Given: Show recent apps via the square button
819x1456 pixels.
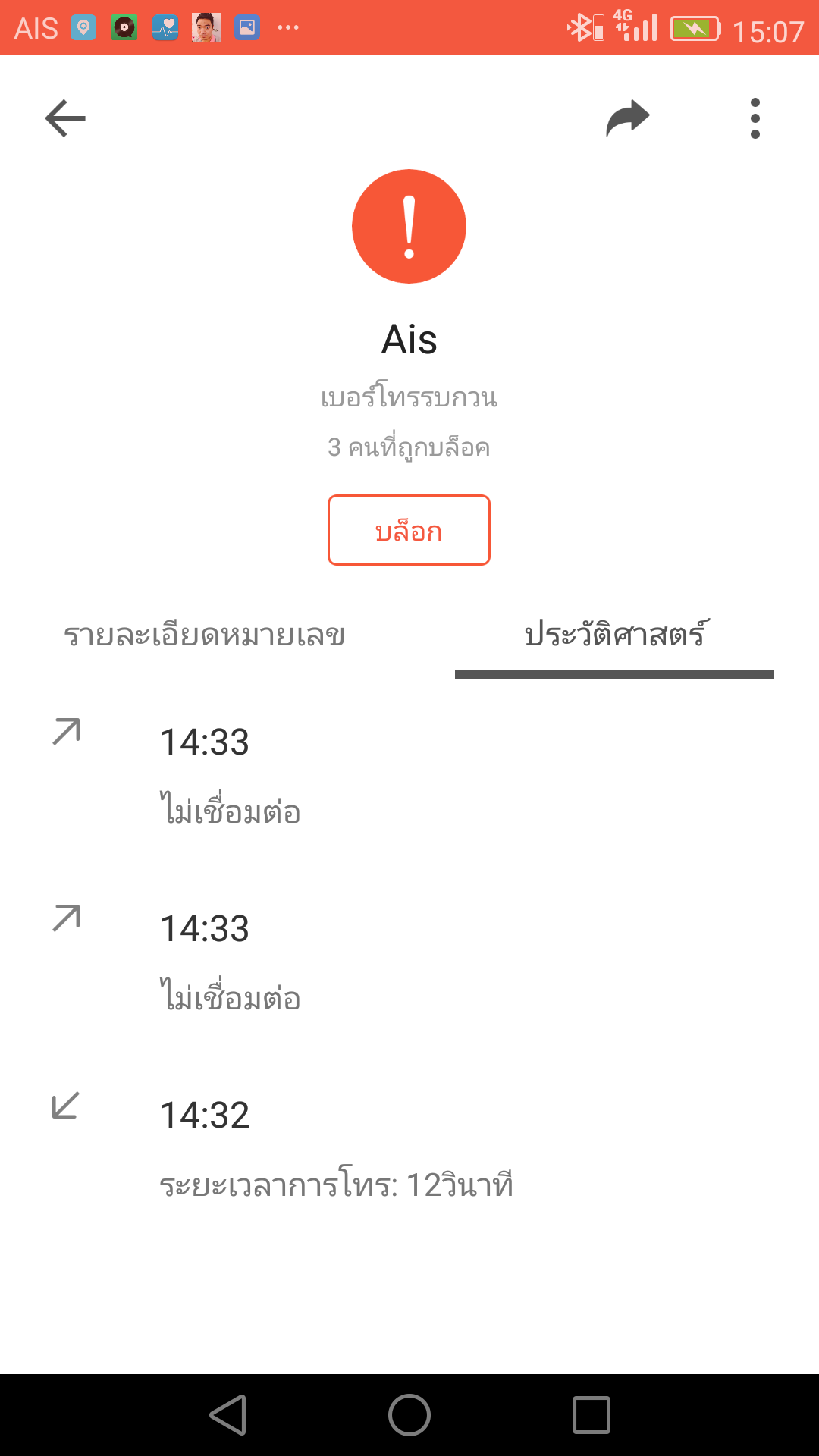Looking at the screenshot, I should click(x=591, y=1415).
